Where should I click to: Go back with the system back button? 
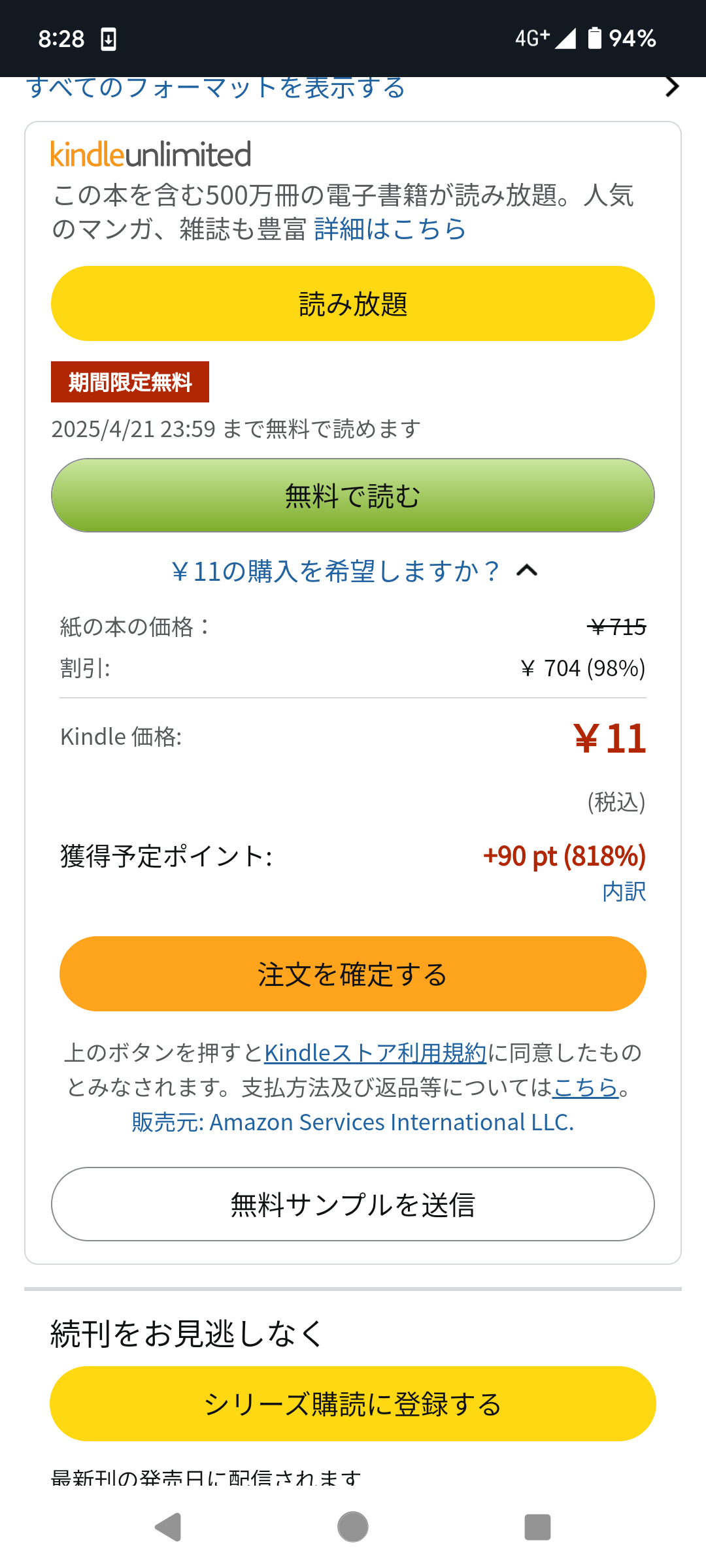click(168, 1527)
